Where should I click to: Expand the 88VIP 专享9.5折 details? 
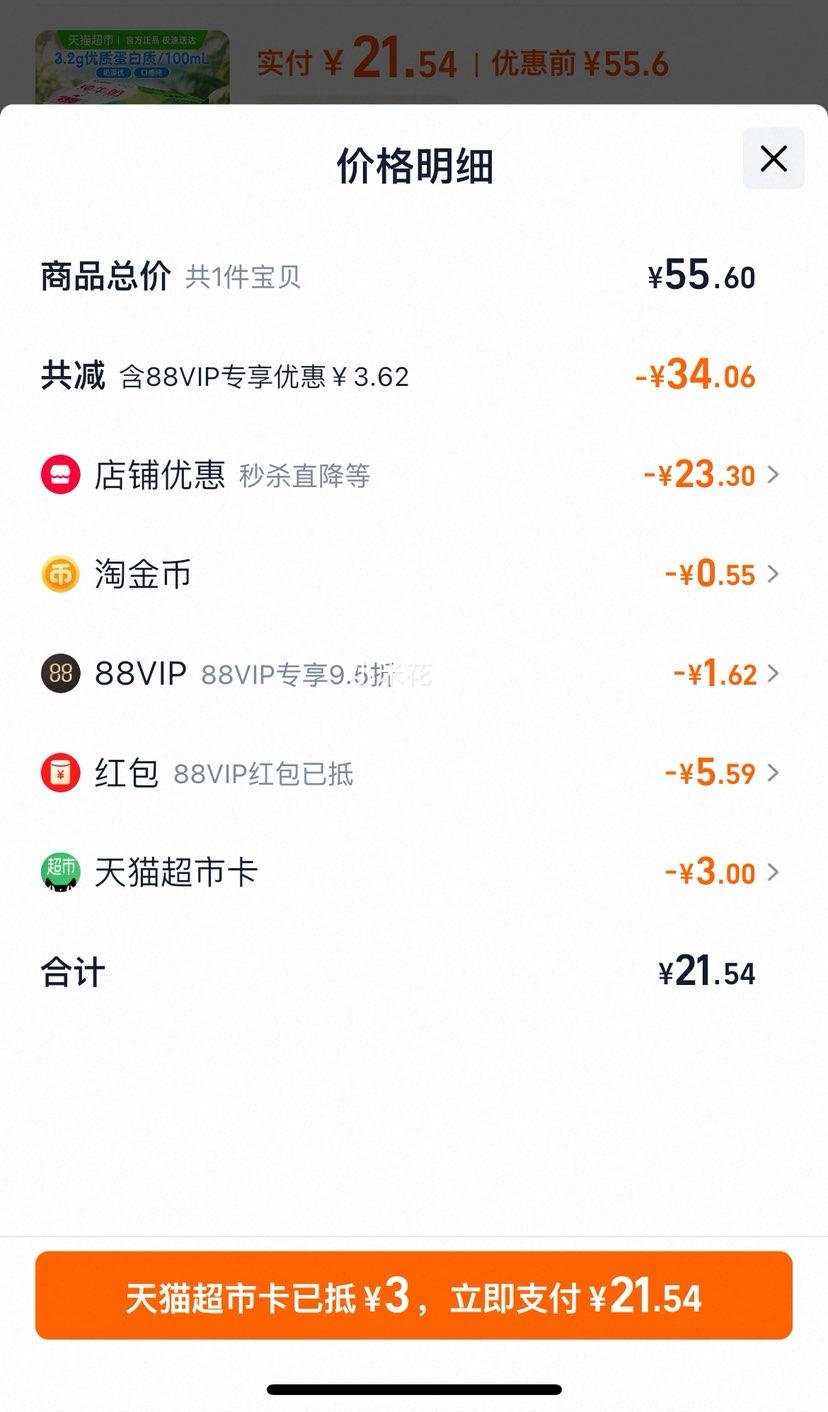773,673
